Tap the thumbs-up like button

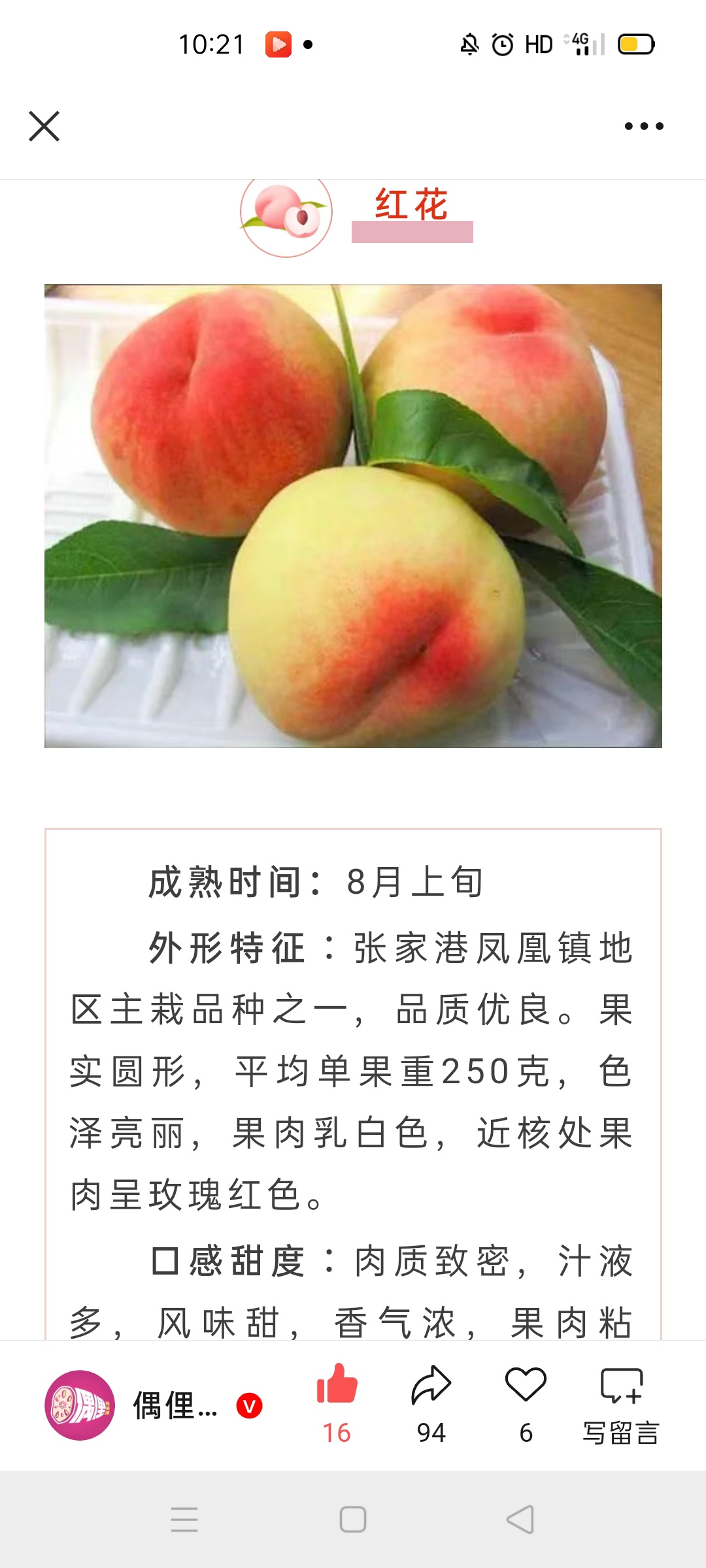coord(337,1385)
